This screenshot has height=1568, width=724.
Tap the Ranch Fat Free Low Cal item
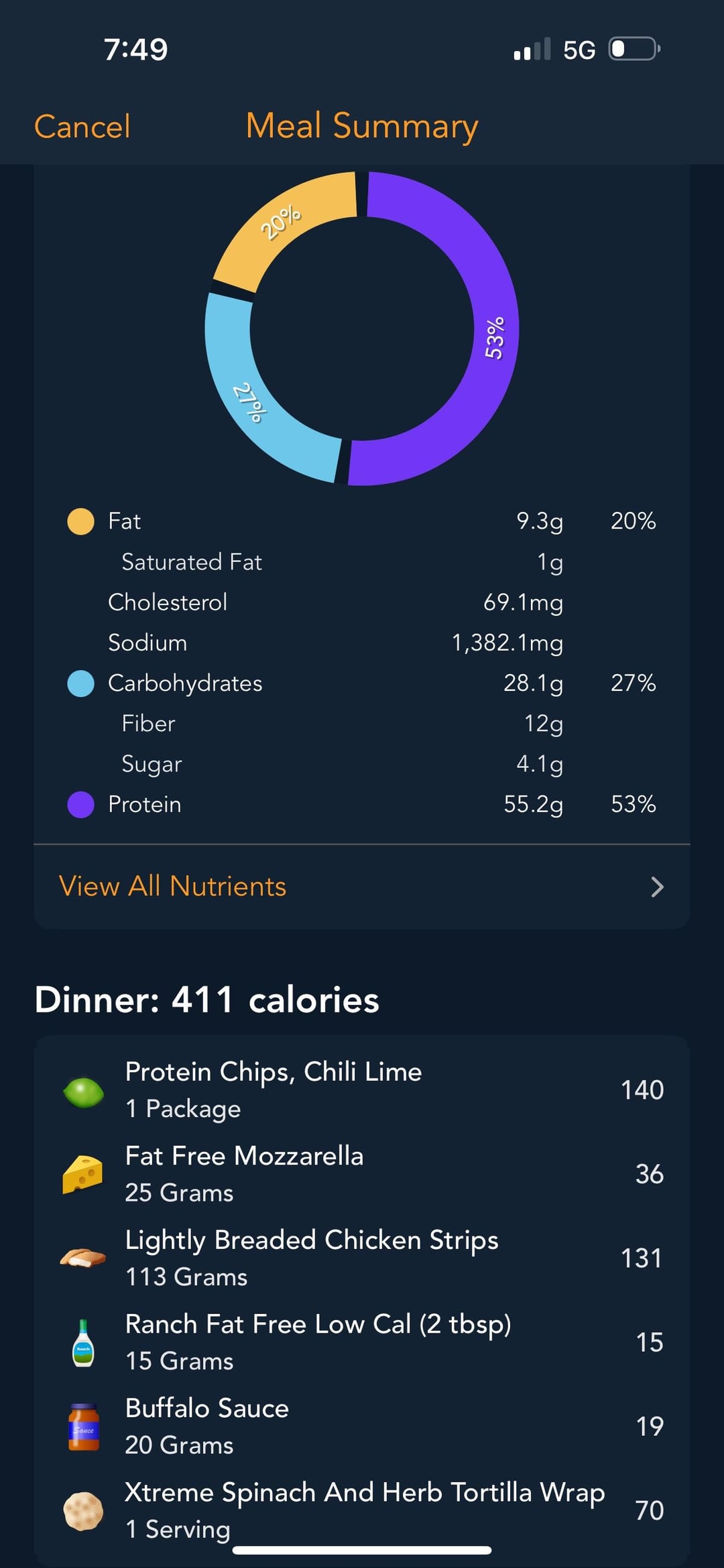tap(362, 1342)
